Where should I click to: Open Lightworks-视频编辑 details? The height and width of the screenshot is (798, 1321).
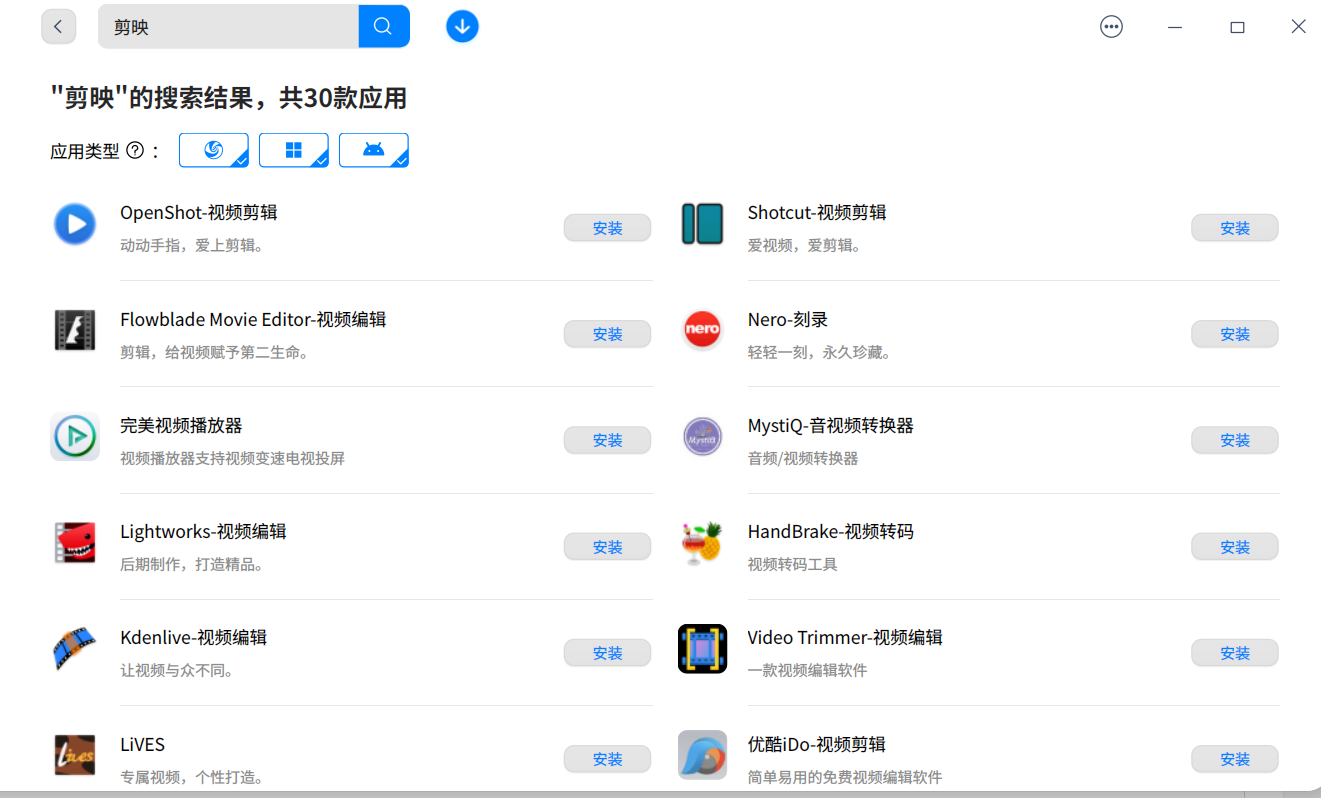coord(203,532)
